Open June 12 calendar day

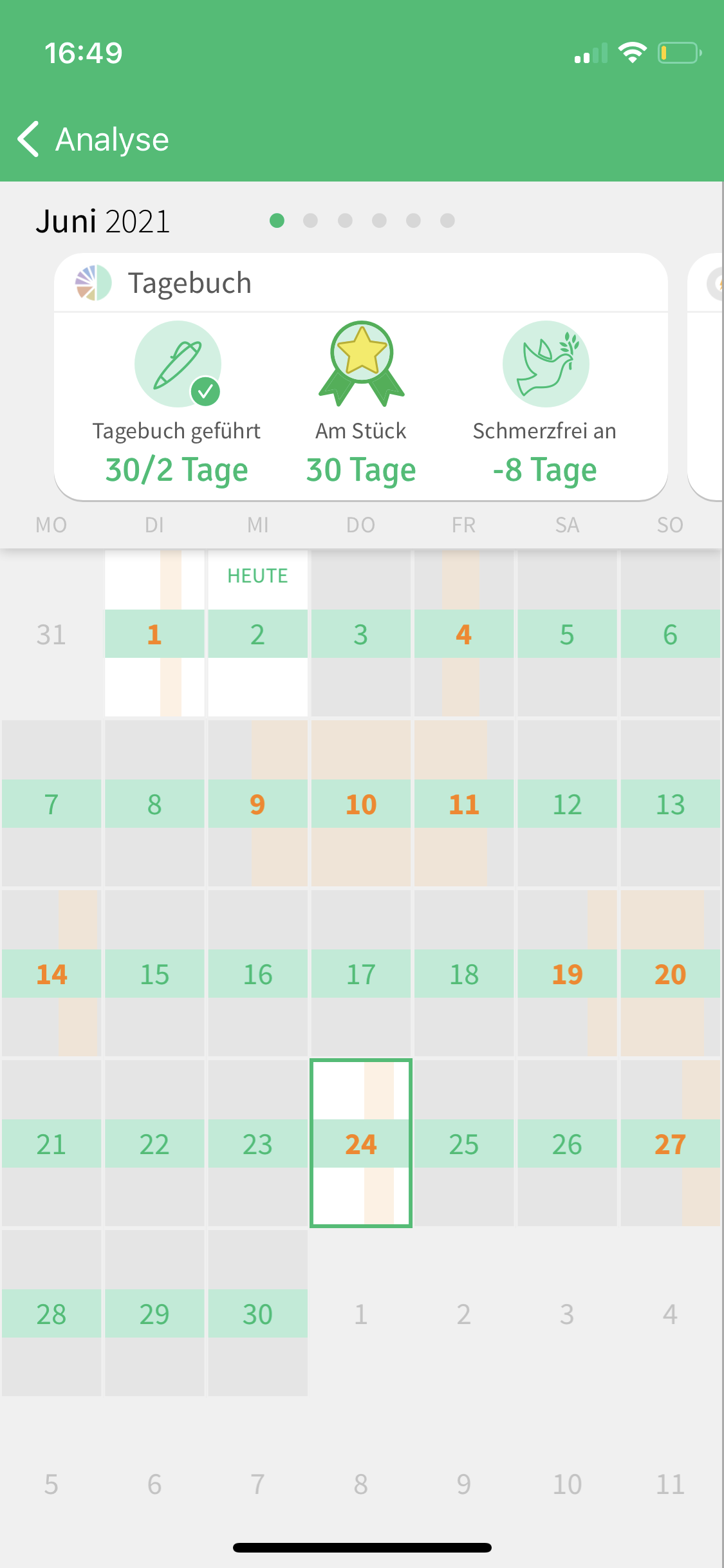pyautogui.click(x=567, y=804)
